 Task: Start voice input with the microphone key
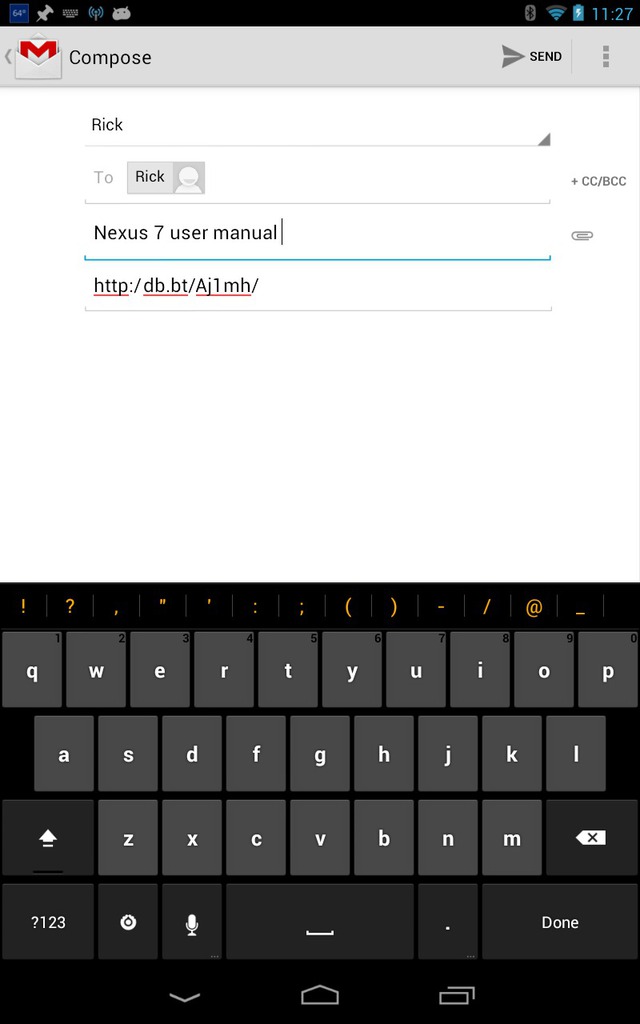(191, 921)
